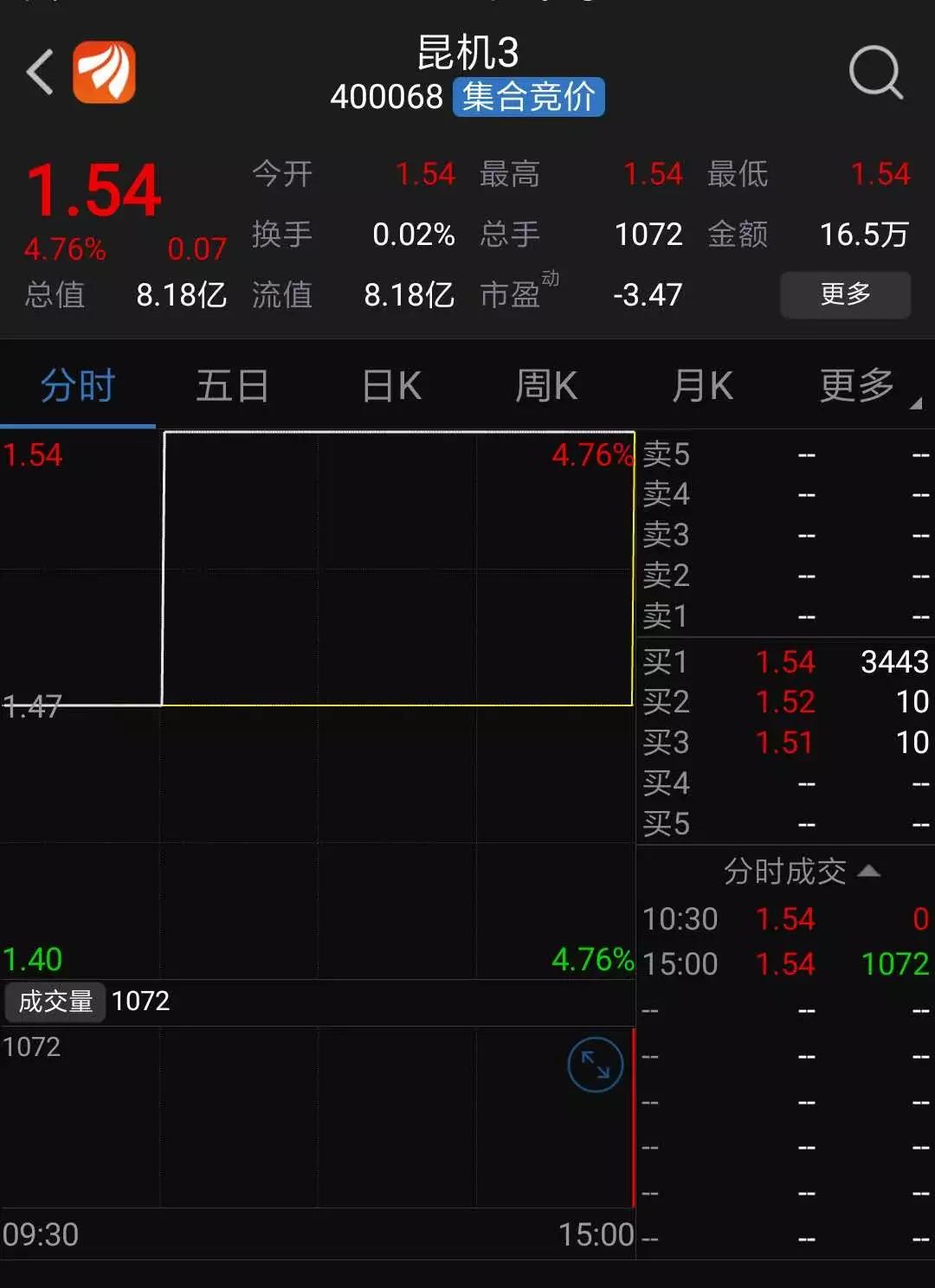Screen dimensions: 935x1288
Task: Select the 周K chart tab
Action: click(546, 385)
